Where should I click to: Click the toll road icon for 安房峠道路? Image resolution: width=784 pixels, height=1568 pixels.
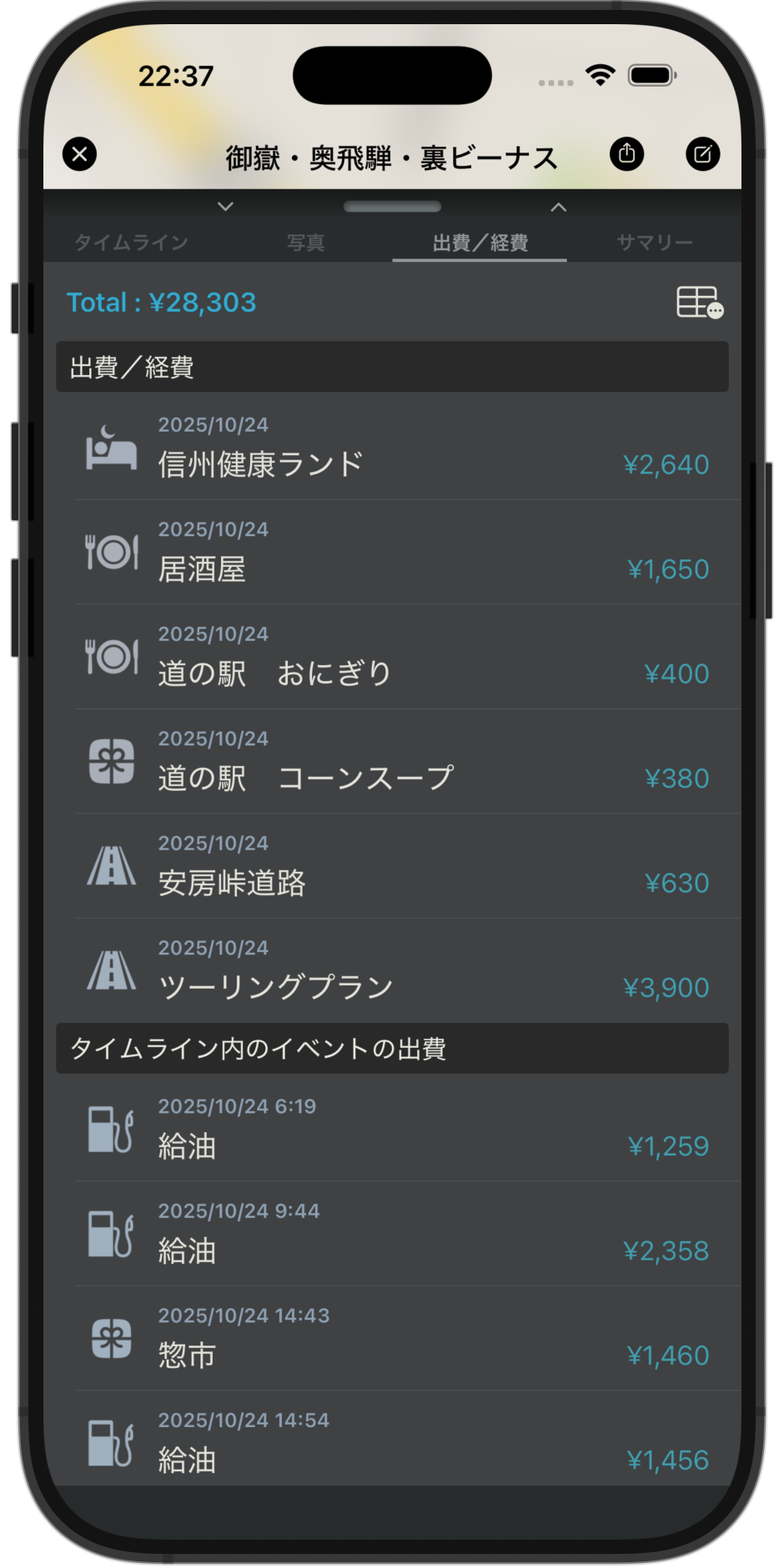(x=109, y=865)
